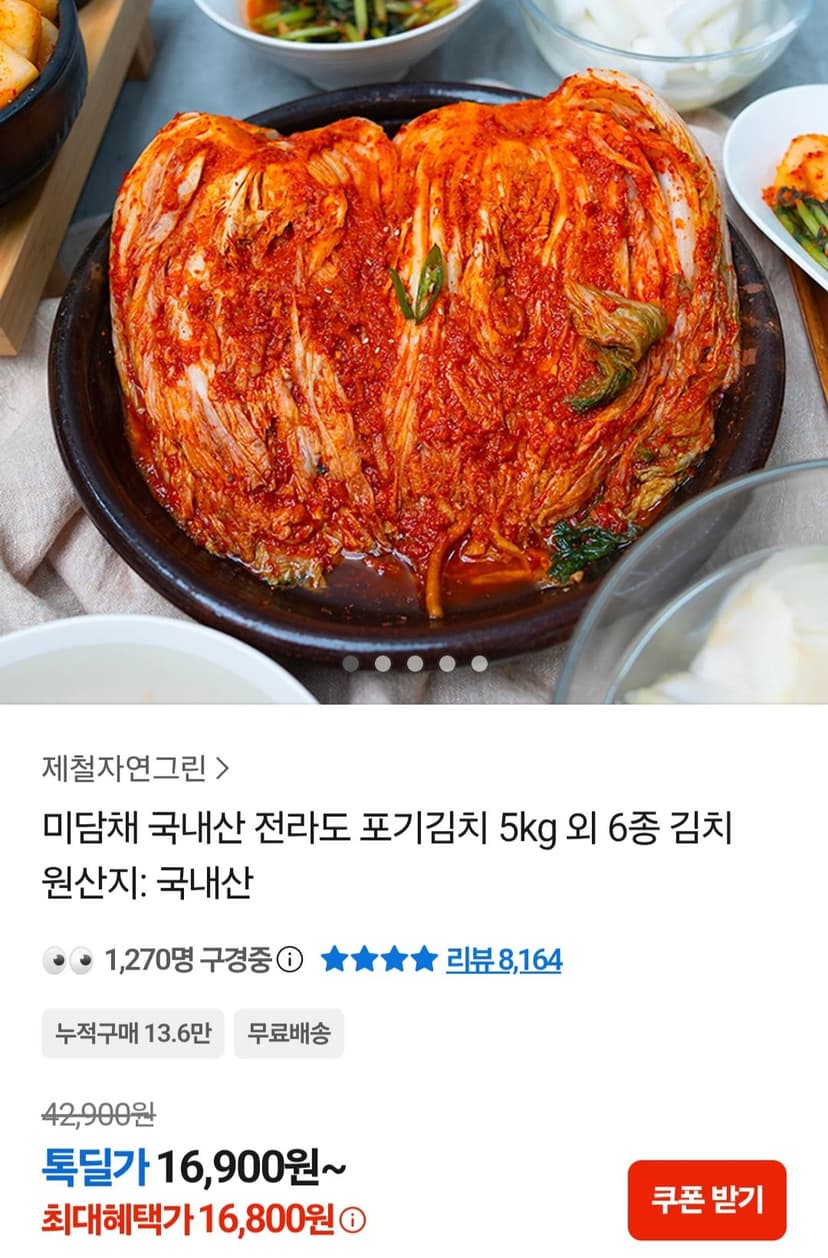Viewport: 828px width, 1258px height.
Task: Tap info icon next to 구경중
Action: coord(289,960)
